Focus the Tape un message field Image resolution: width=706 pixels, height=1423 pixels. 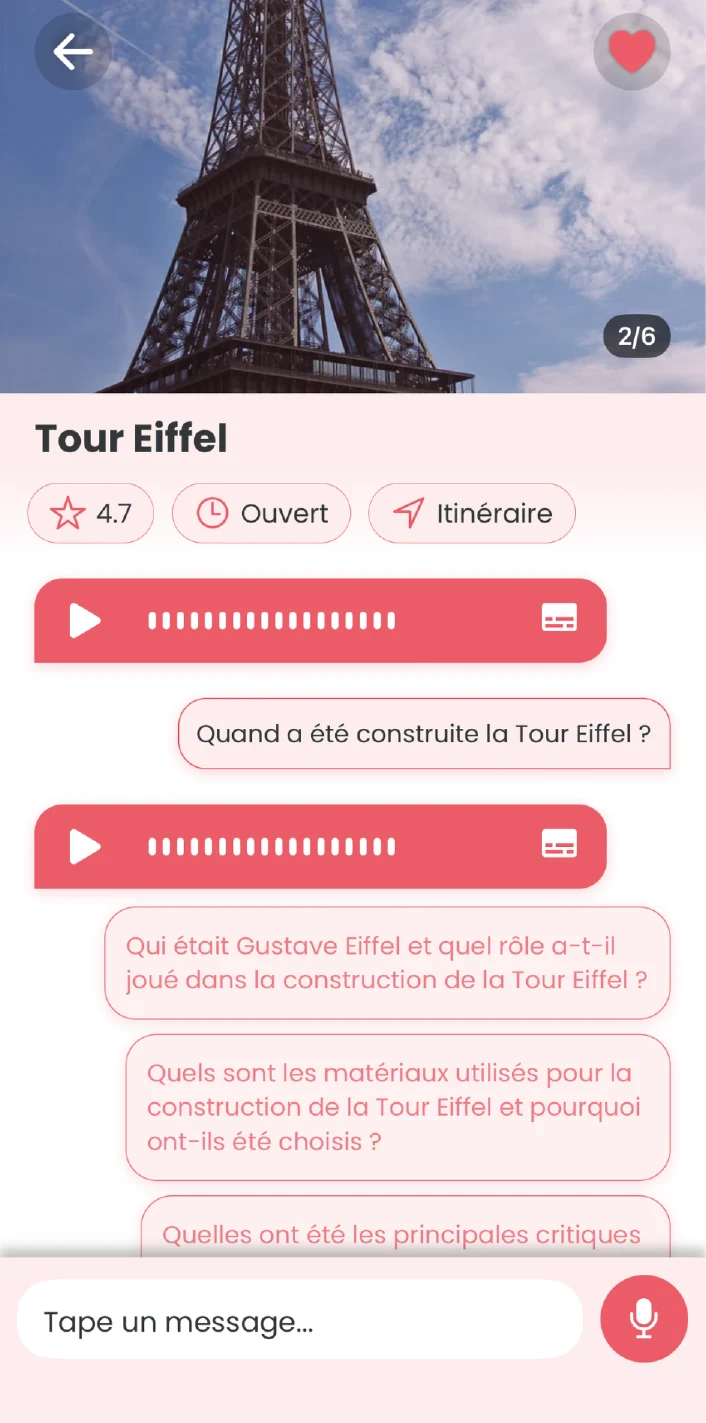299,1320
